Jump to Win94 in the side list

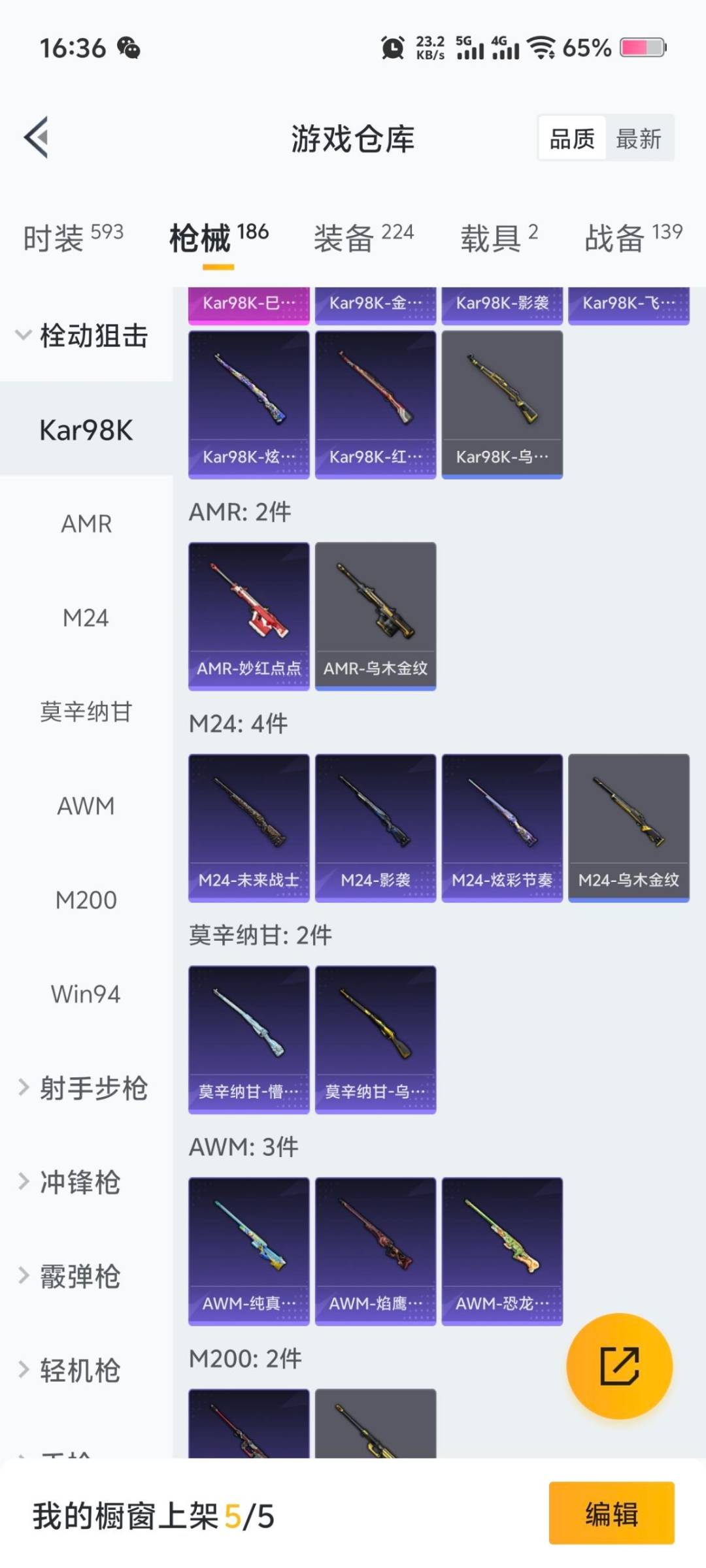[86, 994]
